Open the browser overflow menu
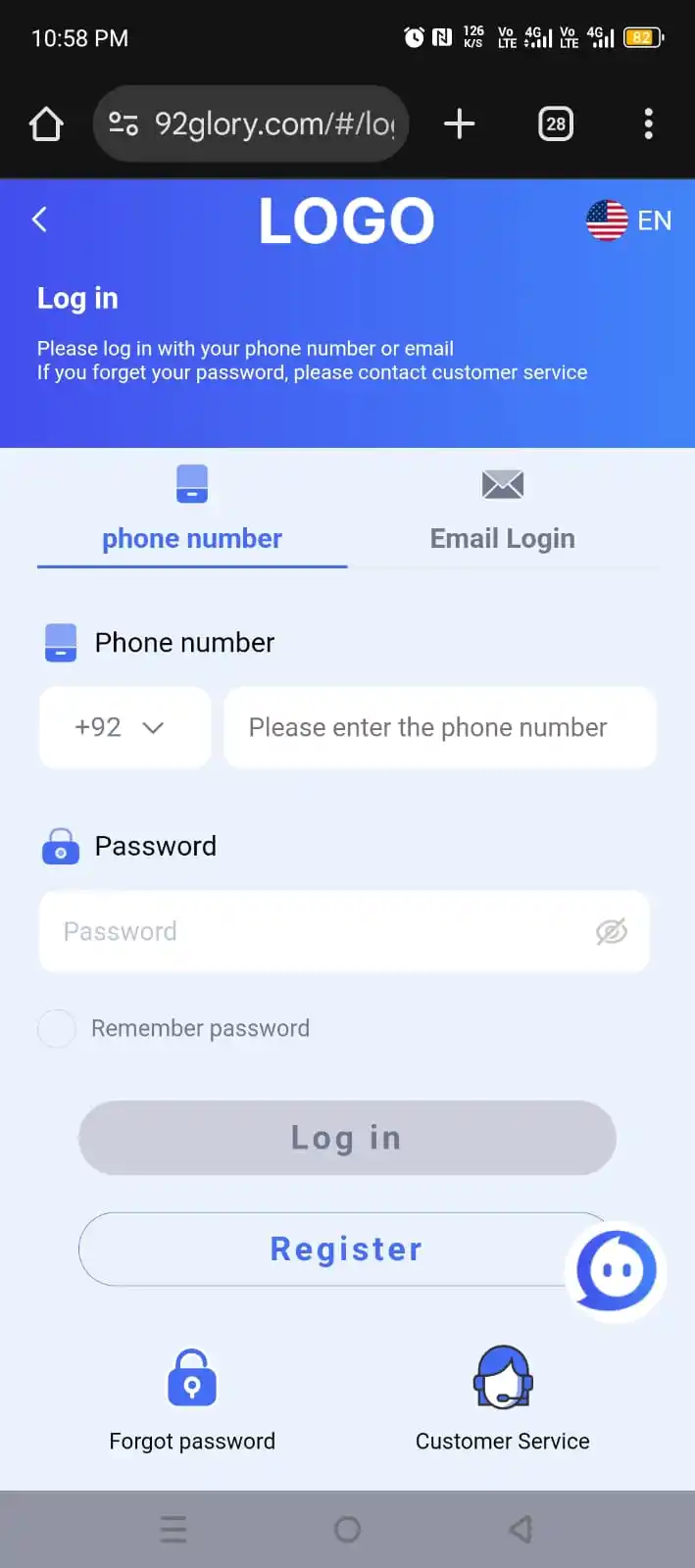 point(648,123)
